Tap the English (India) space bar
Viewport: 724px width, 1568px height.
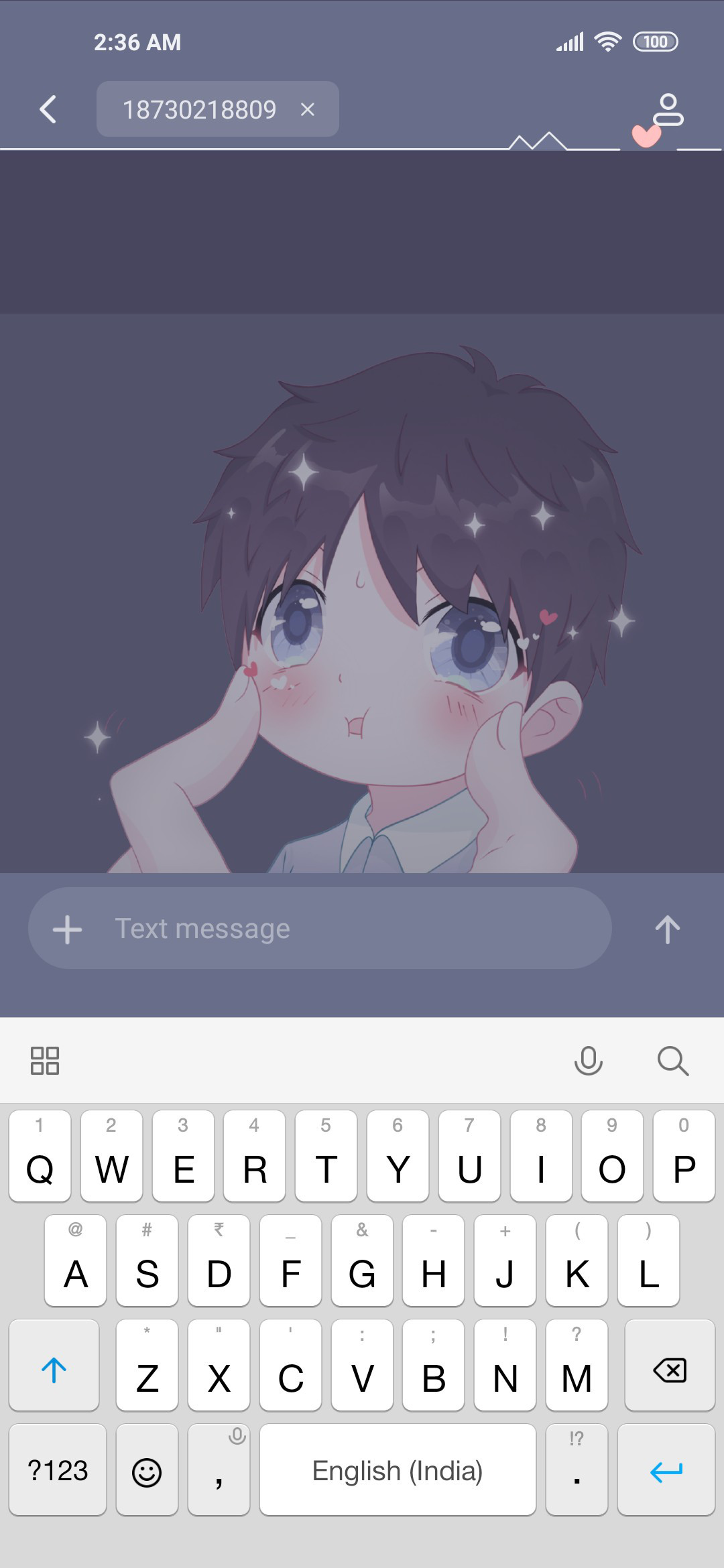click(398, 1469)
